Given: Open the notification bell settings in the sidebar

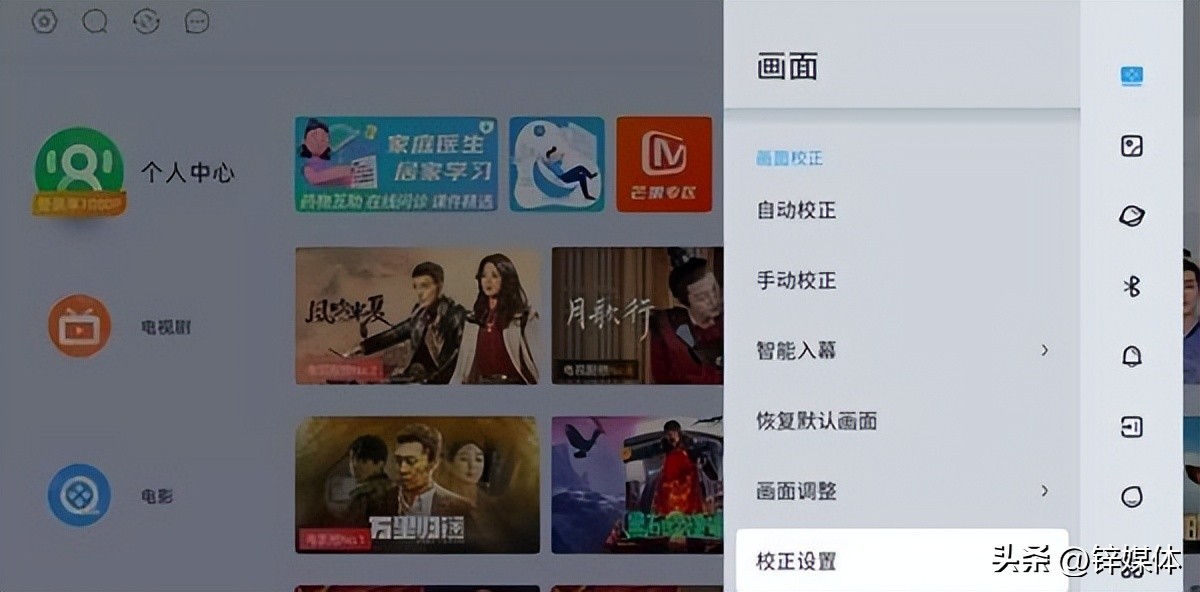Looking at the screenshot, I should coord(1132,357).
